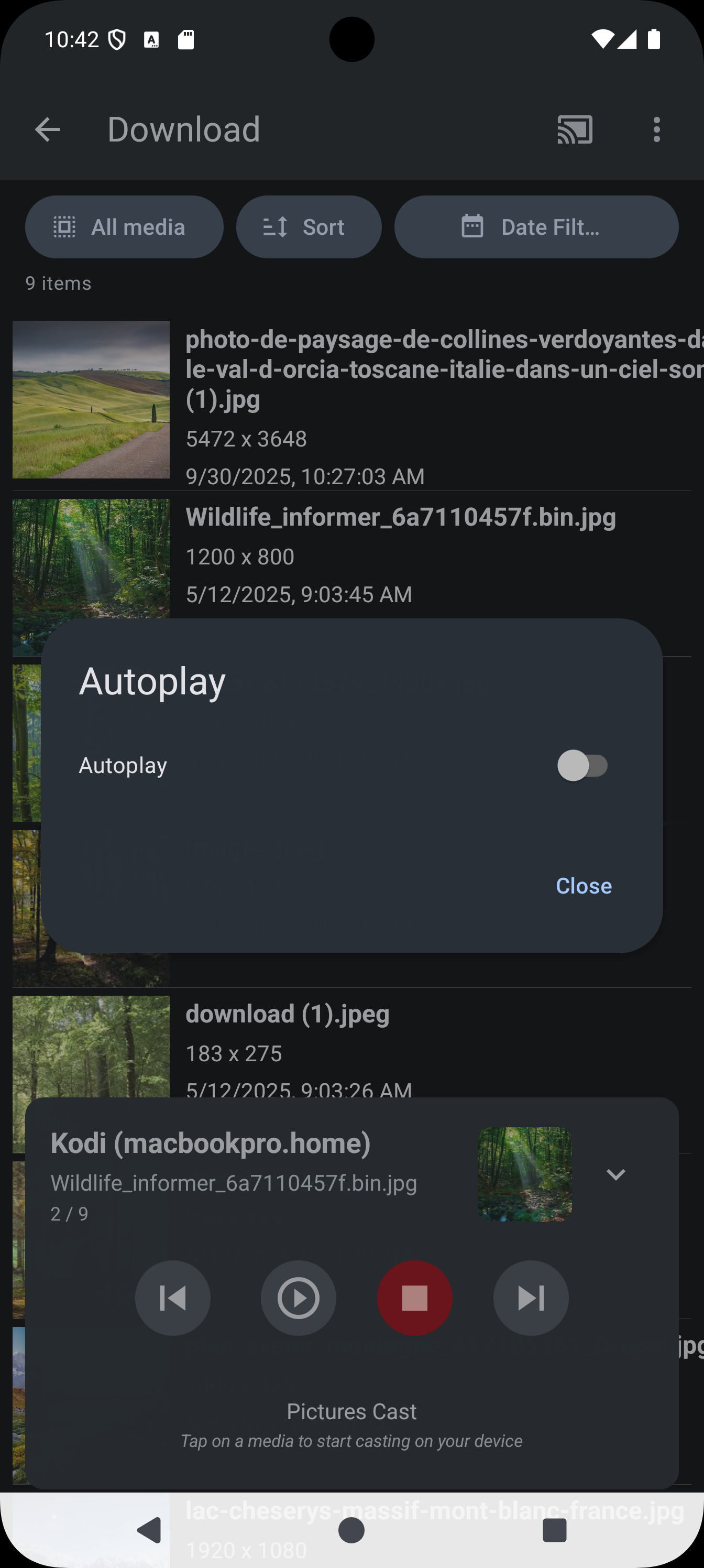Tap the system home button
The image size is (704, 1568).
pos(351,1530)
